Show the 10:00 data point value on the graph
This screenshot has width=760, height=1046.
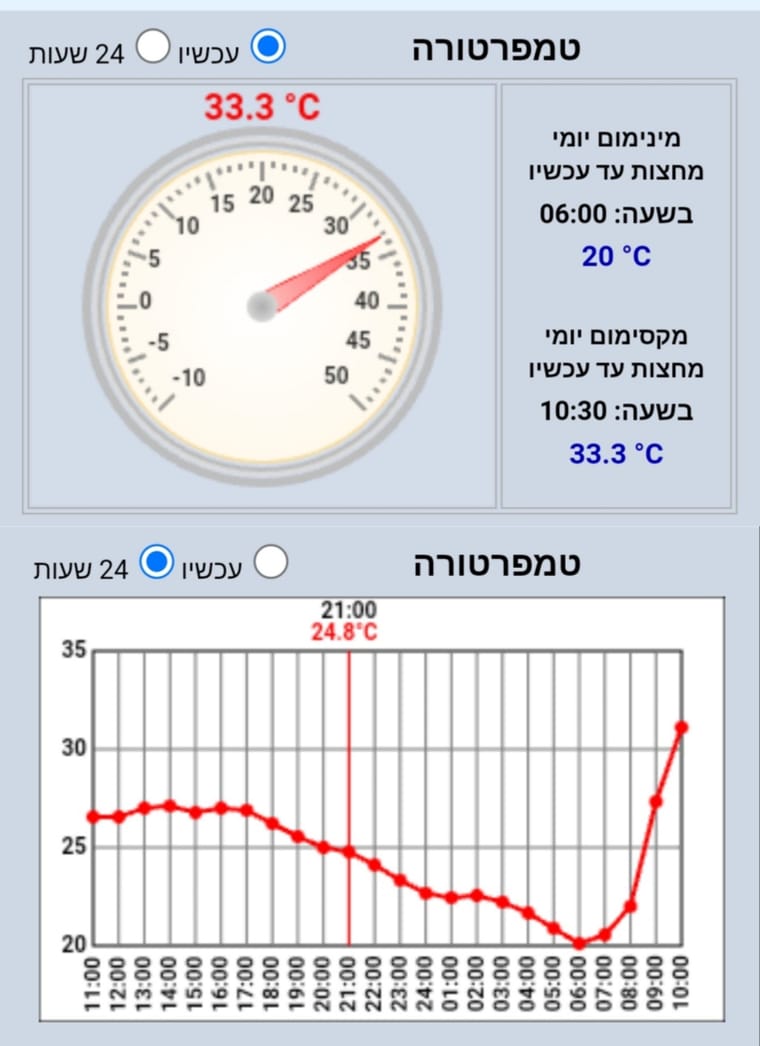682,727
